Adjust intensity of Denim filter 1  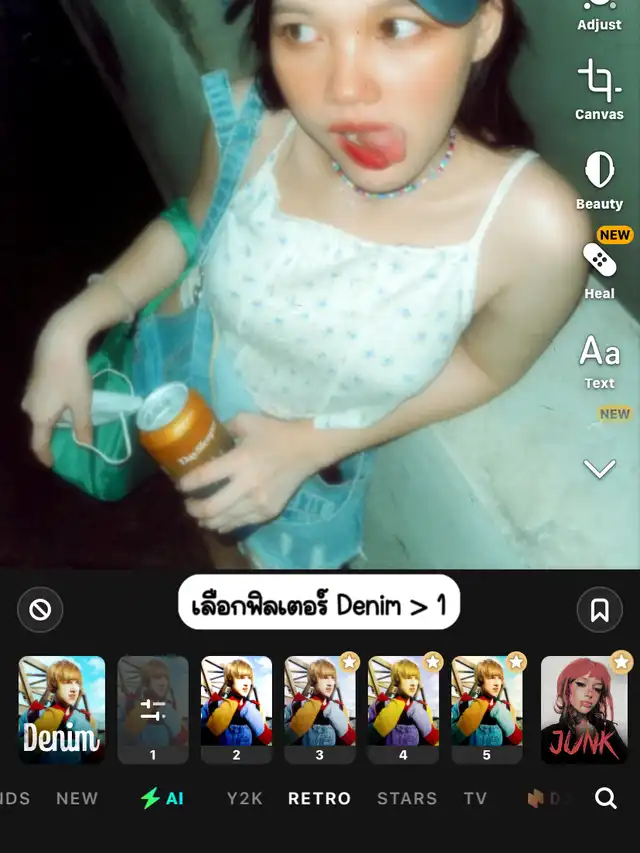(x=153, y=709)
